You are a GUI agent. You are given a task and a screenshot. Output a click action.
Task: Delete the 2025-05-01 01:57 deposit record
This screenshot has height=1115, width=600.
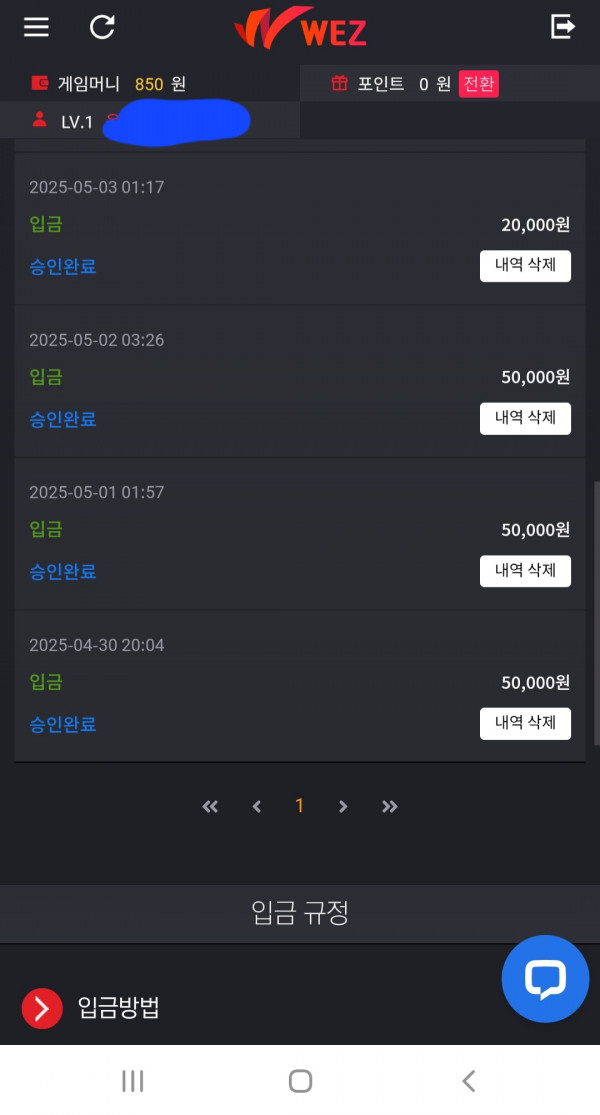tap(525, 571)
